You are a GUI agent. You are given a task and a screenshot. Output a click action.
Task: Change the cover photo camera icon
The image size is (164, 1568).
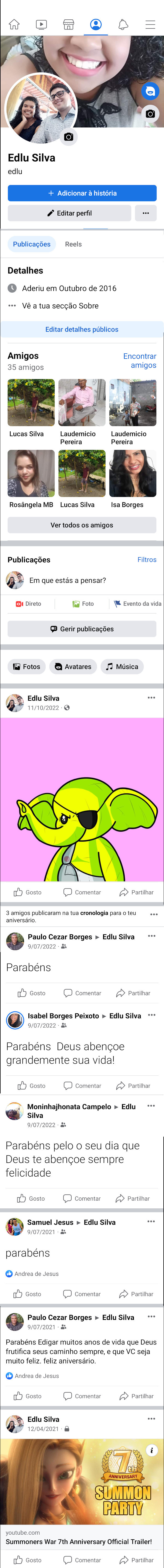[150, 114]
